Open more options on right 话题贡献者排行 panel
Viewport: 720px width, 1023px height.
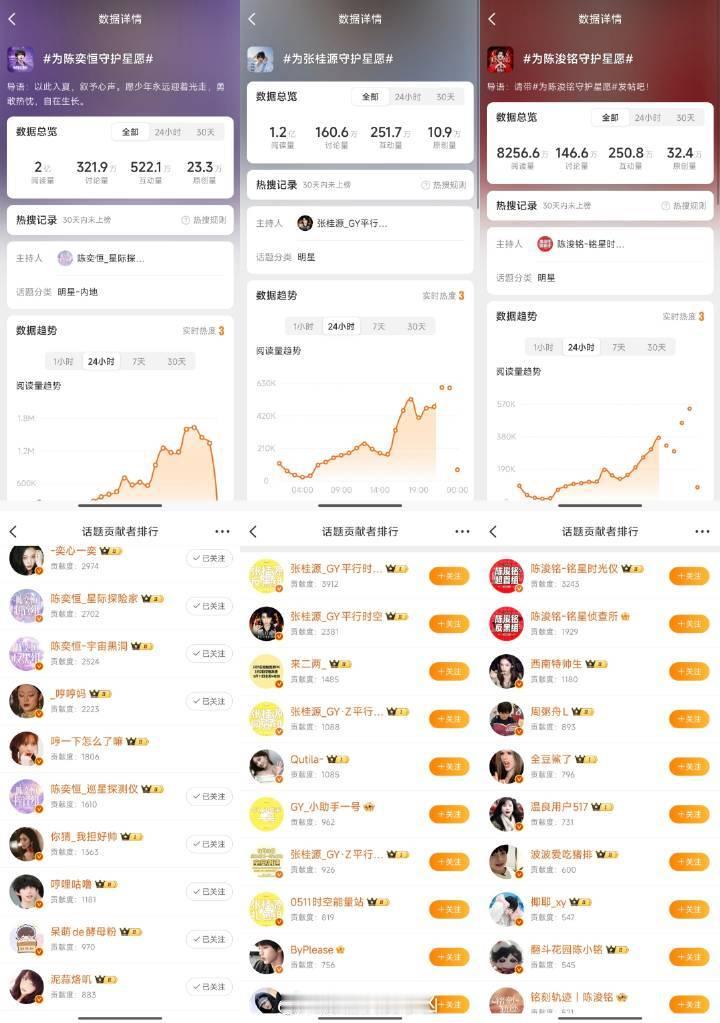tap(700, 531)
